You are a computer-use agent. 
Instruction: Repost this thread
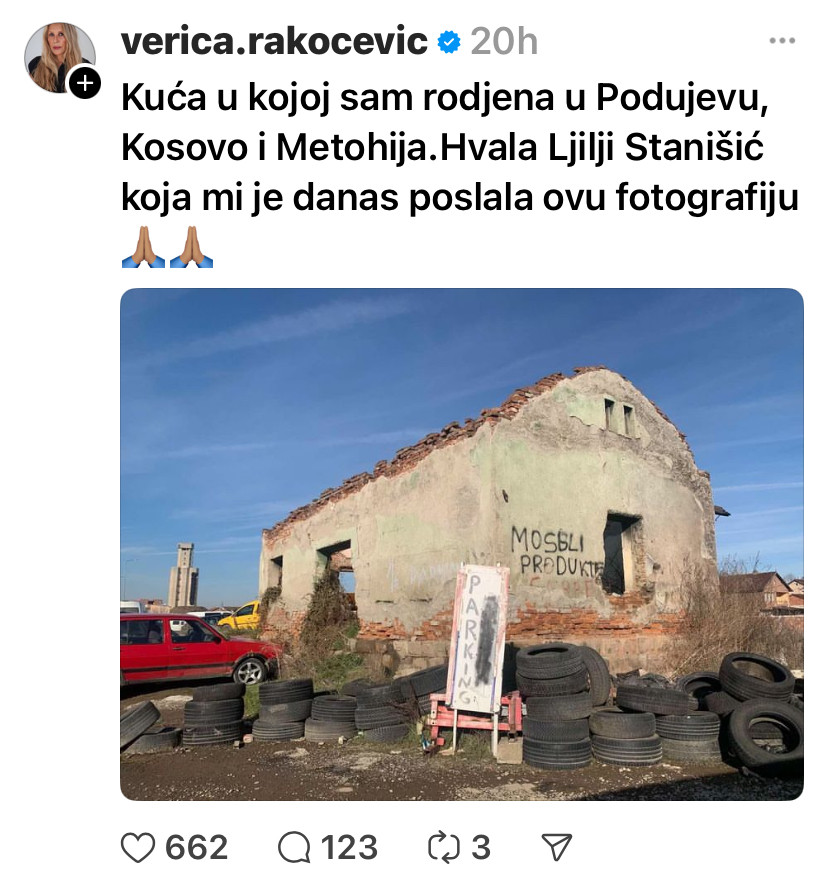tap(443, 848)
